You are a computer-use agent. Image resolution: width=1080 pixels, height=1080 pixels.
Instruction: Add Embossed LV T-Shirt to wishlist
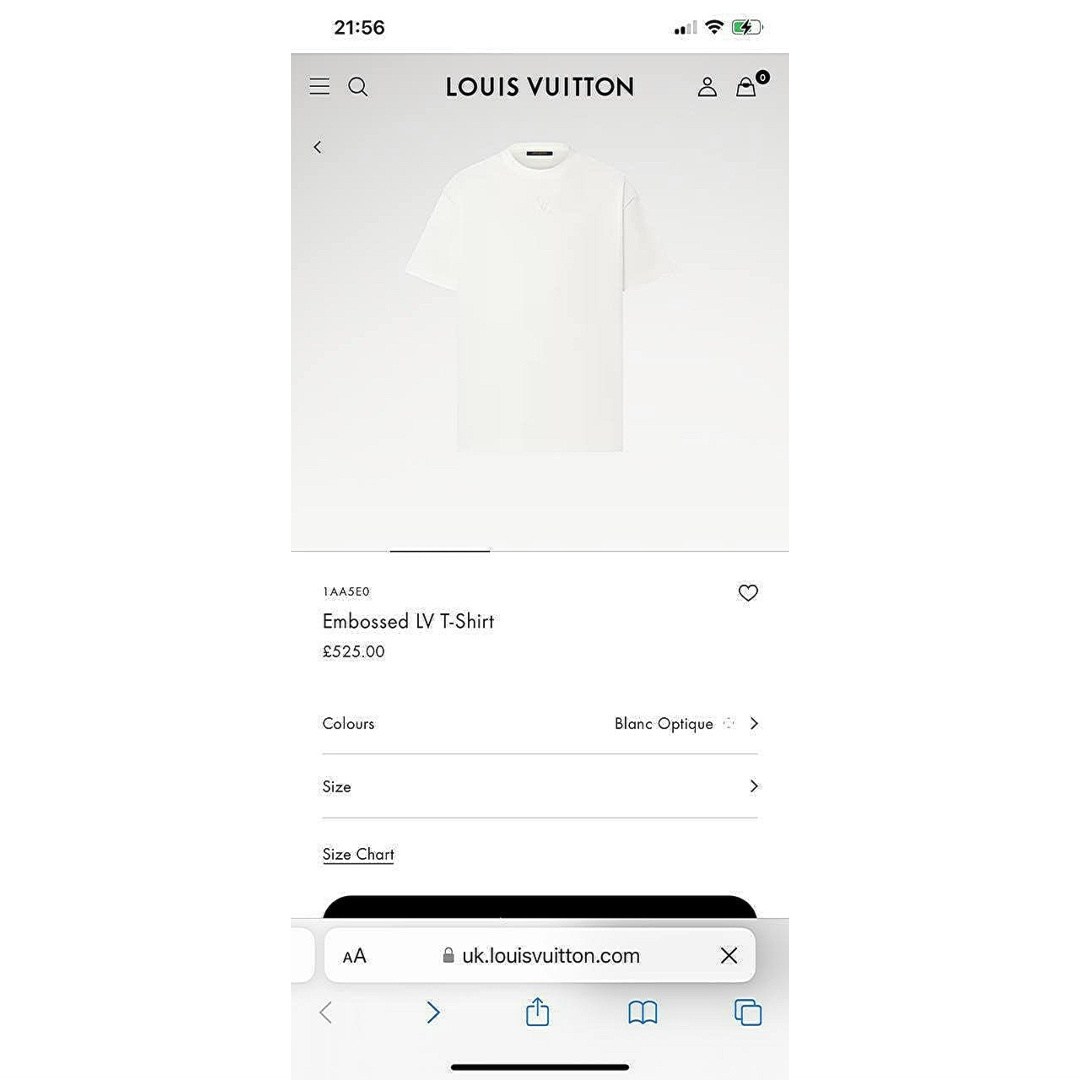pos(748,593)
